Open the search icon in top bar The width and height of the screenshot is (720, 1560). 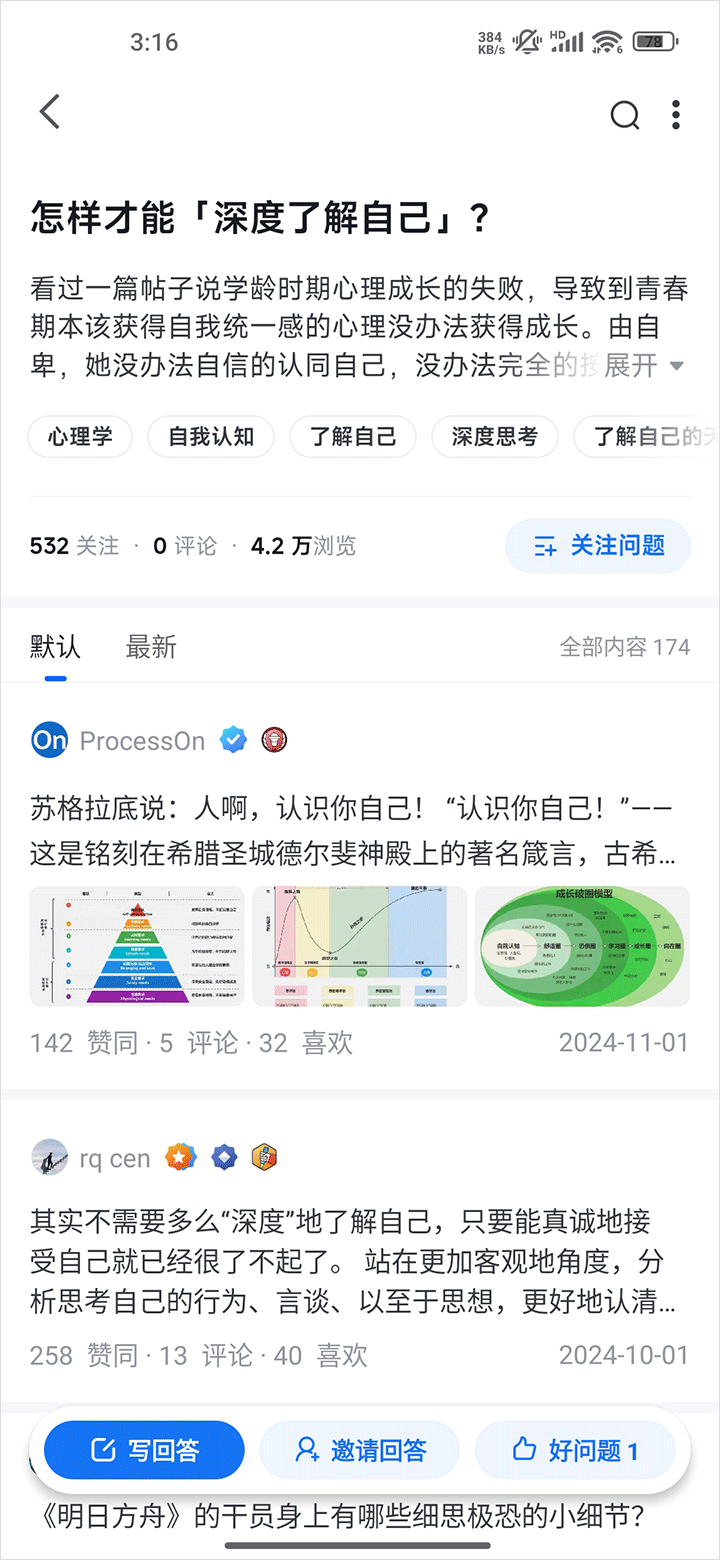tap(624, 115)
